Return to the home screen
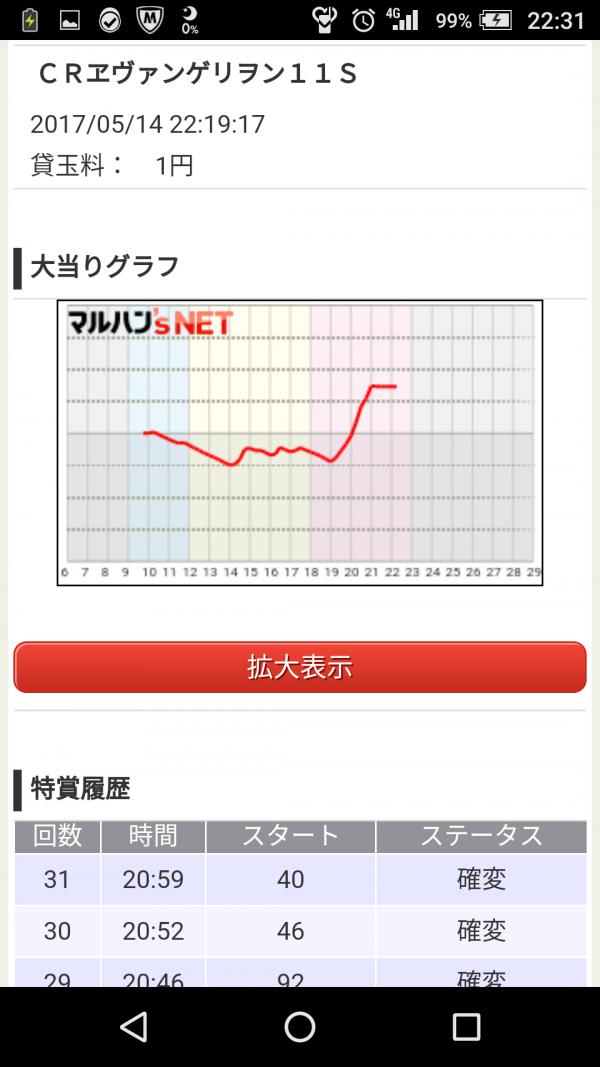Screen dimensions: 600x1067 coord(300,1026)
